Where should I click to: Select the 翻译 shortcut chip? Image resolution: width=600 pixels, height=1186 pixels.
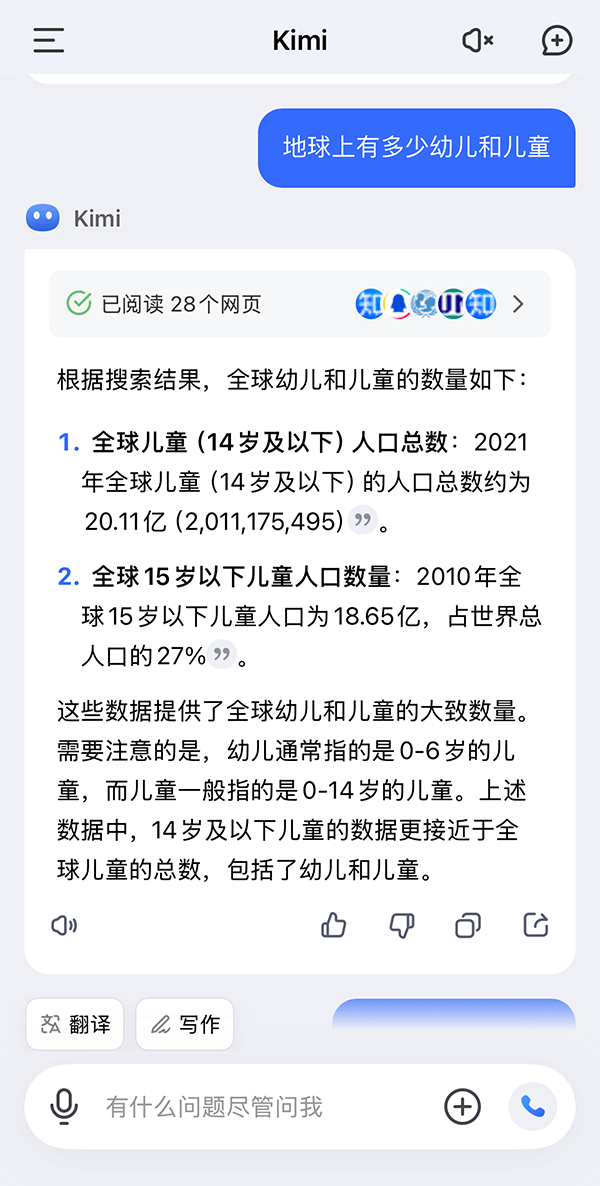(x=75, y=1024)
